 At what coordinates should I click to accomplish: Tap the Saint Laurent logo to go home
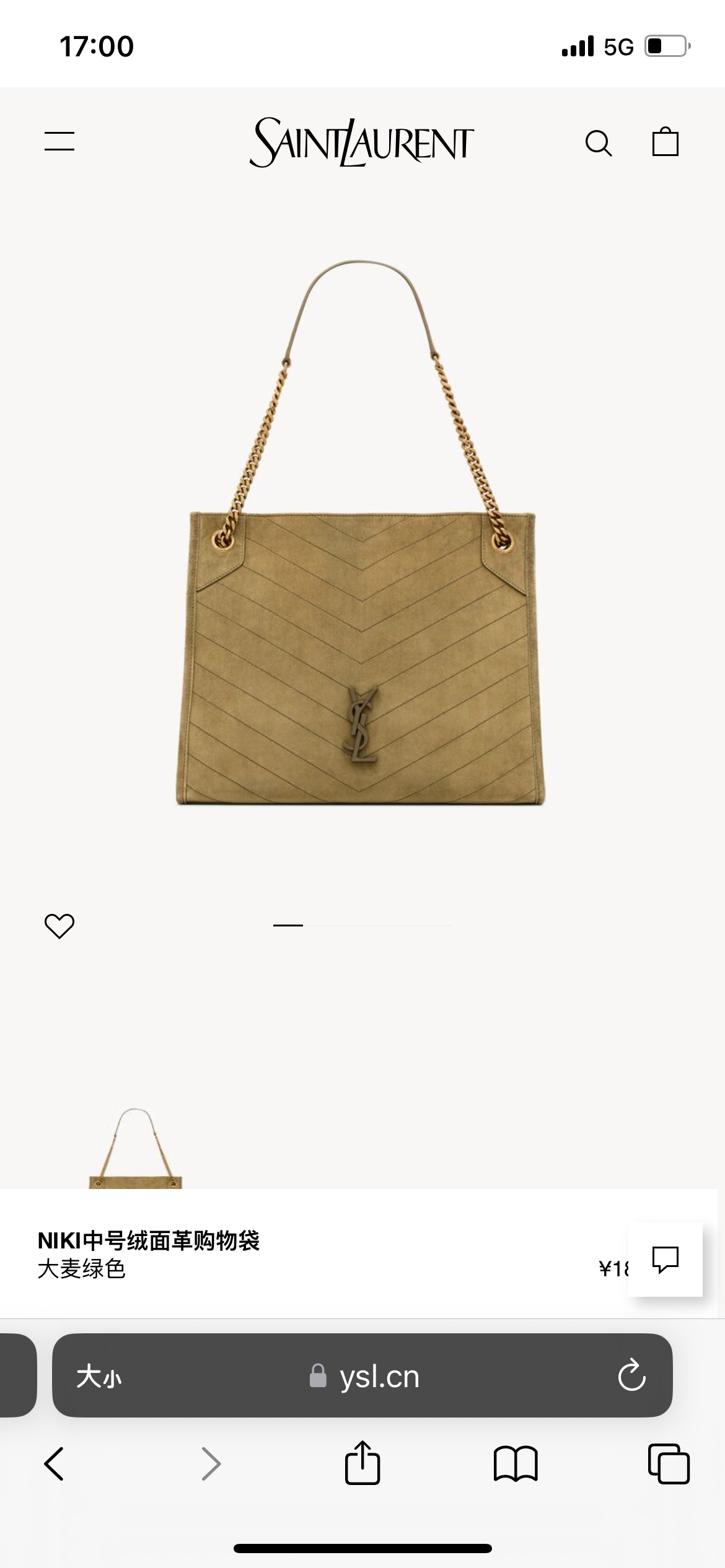(362, 142)
